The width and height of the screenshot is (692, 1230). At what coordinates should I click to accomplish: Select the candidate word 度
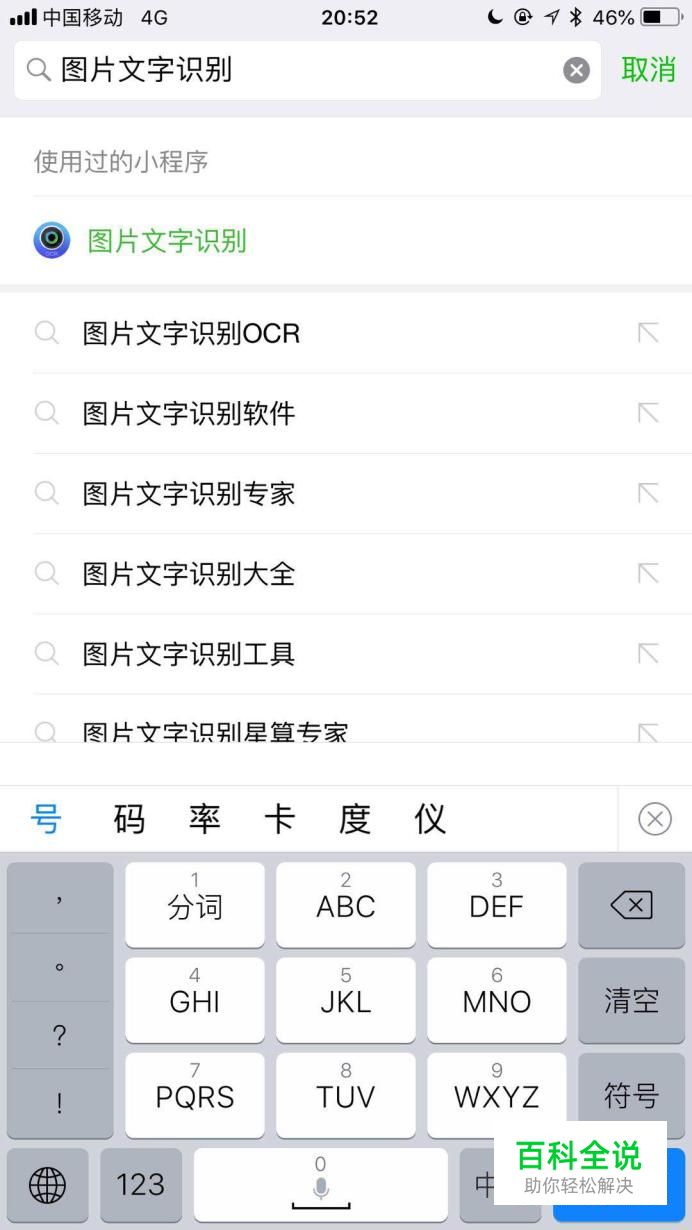click(x=355, y=819)
